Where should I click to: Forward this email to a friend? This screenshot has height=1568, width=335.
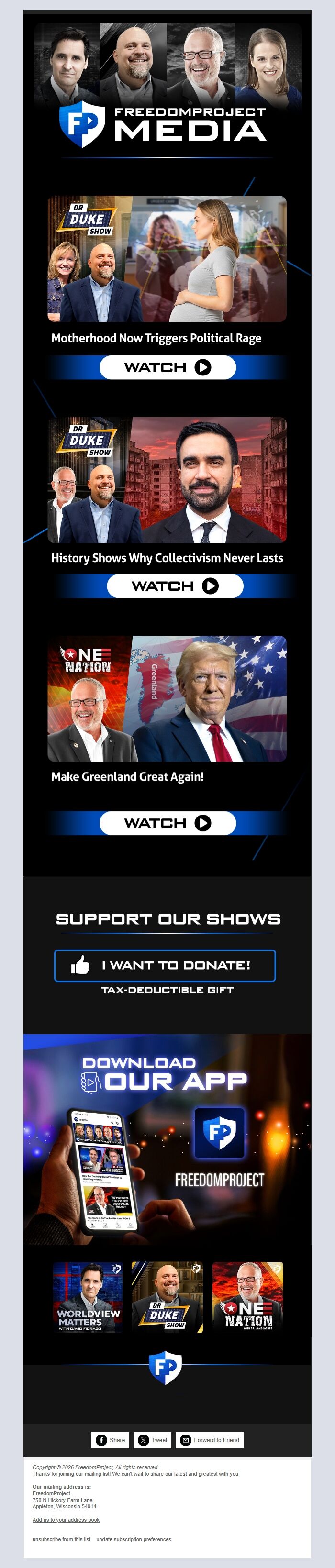pos(210,1439)
